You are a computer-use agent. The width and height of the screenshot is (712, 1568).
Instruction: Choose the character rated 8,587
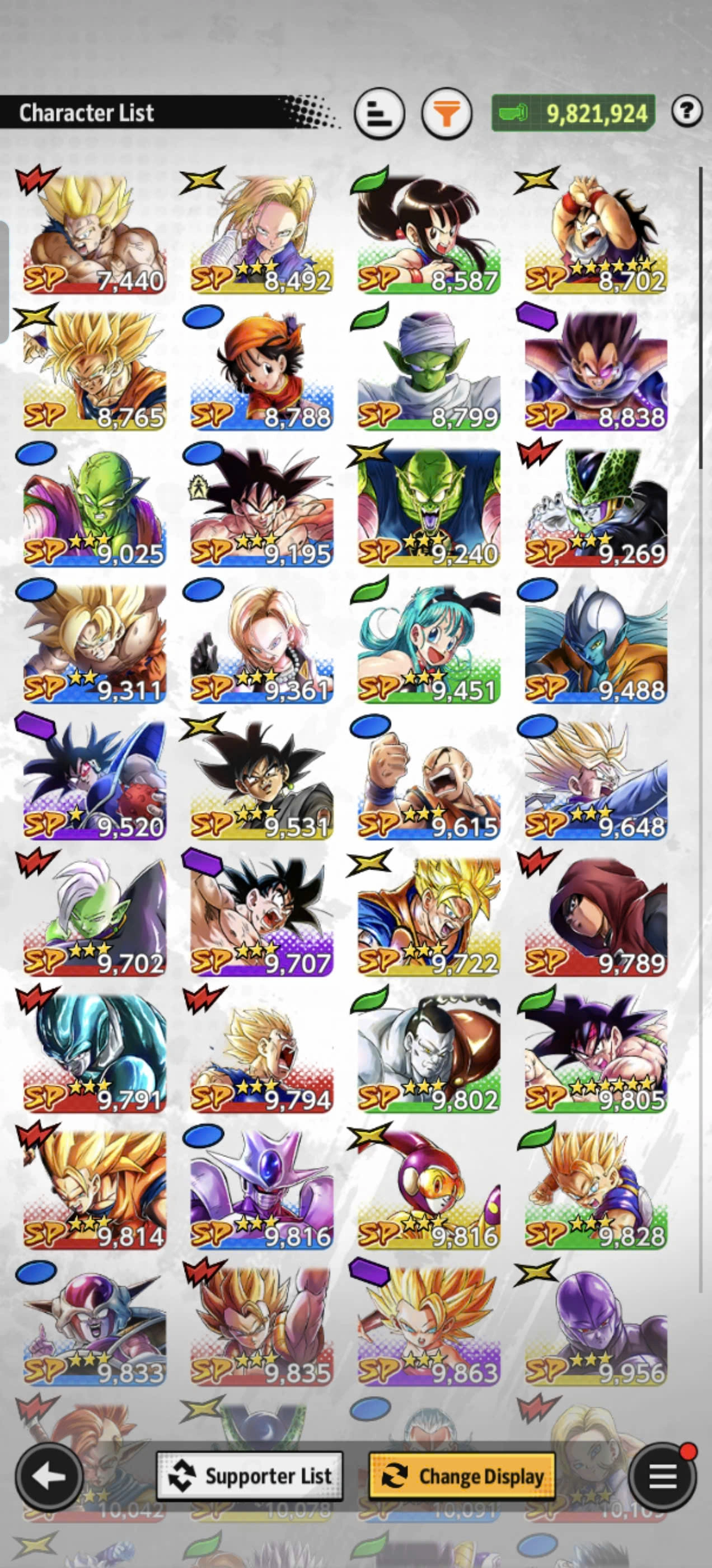point(429,234)
